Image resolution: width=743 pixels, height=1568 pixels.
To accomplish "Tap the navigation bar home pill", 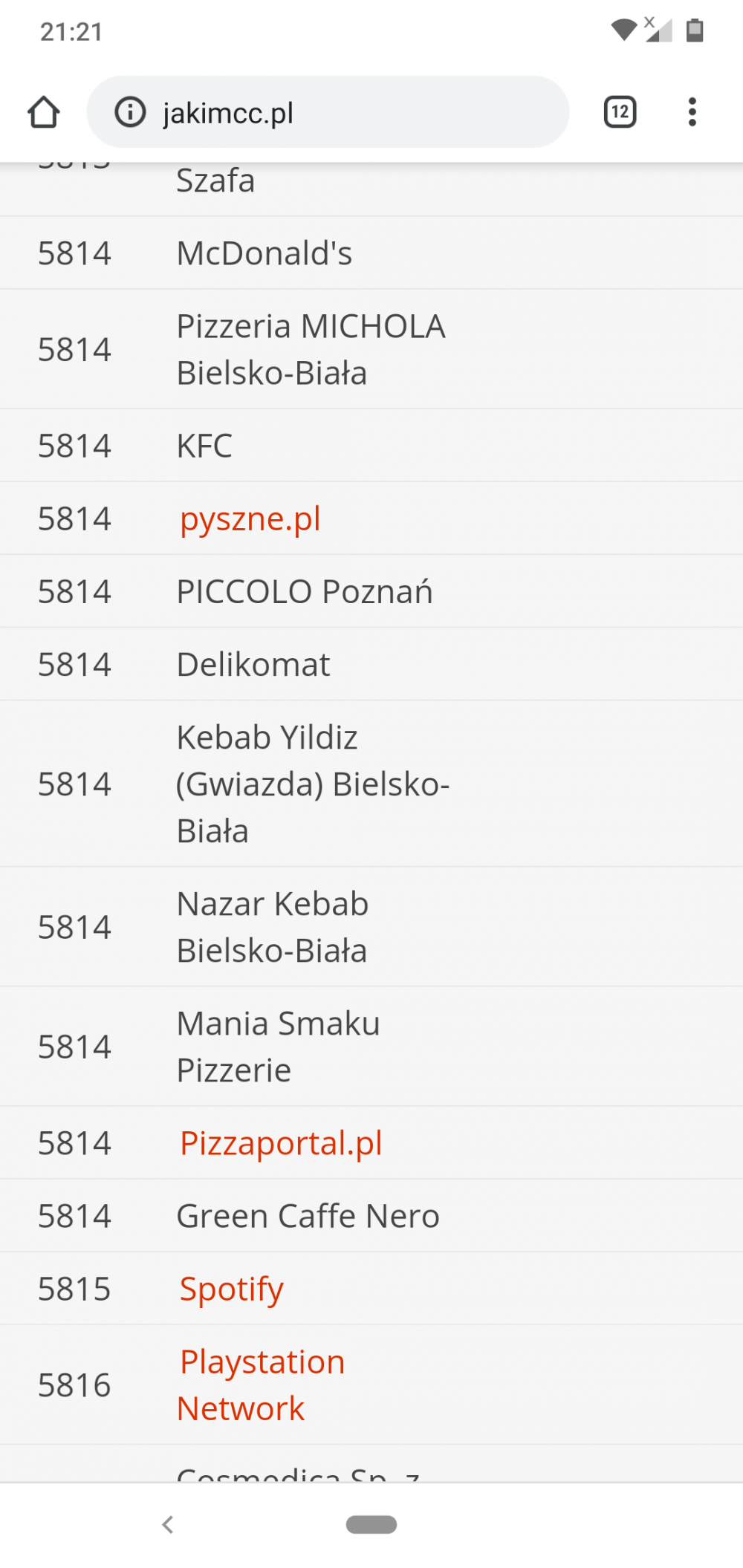I will tap(371, 1524).
